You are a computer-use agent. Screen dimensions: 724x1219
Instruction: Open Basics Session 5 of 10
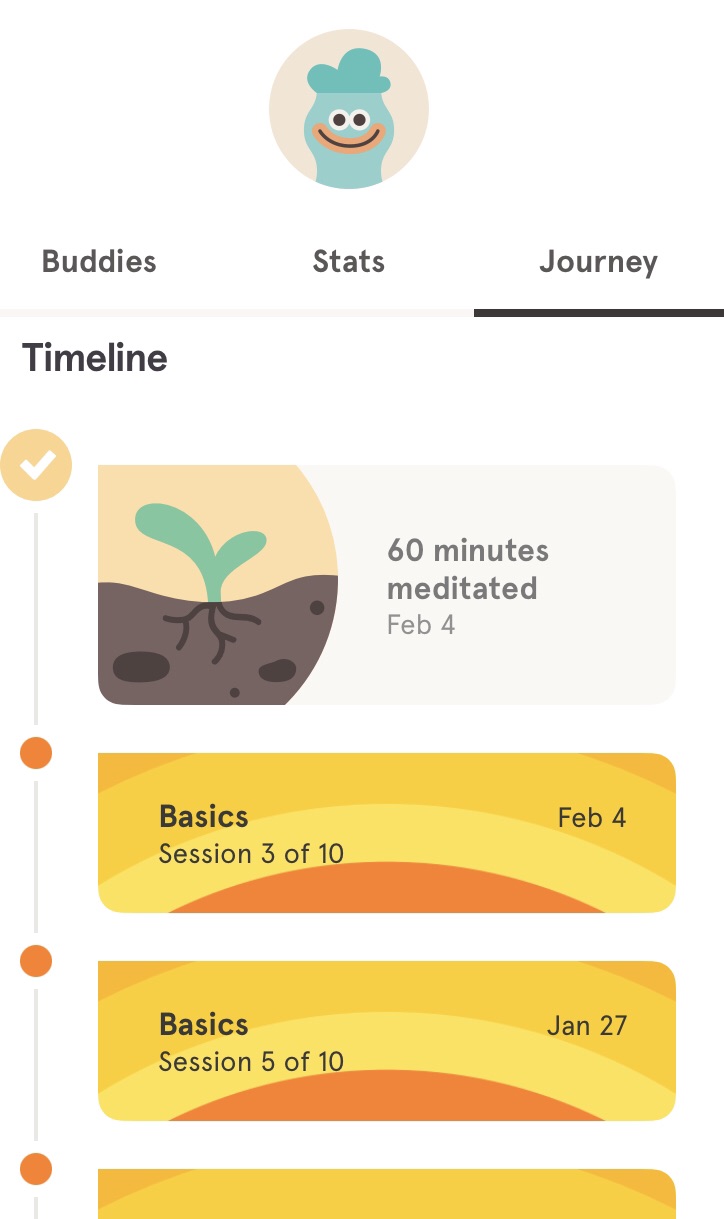(387, 1041)
